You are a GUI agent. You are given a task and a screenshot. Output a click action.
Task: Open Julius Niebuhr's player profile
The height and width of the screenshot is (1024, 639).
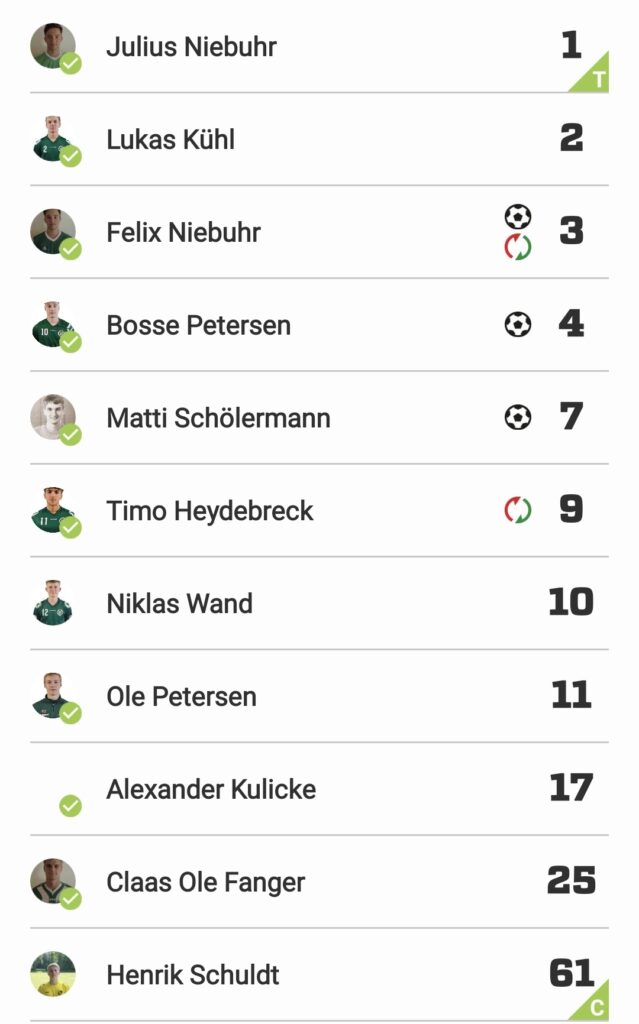click(x=191, y=47)
